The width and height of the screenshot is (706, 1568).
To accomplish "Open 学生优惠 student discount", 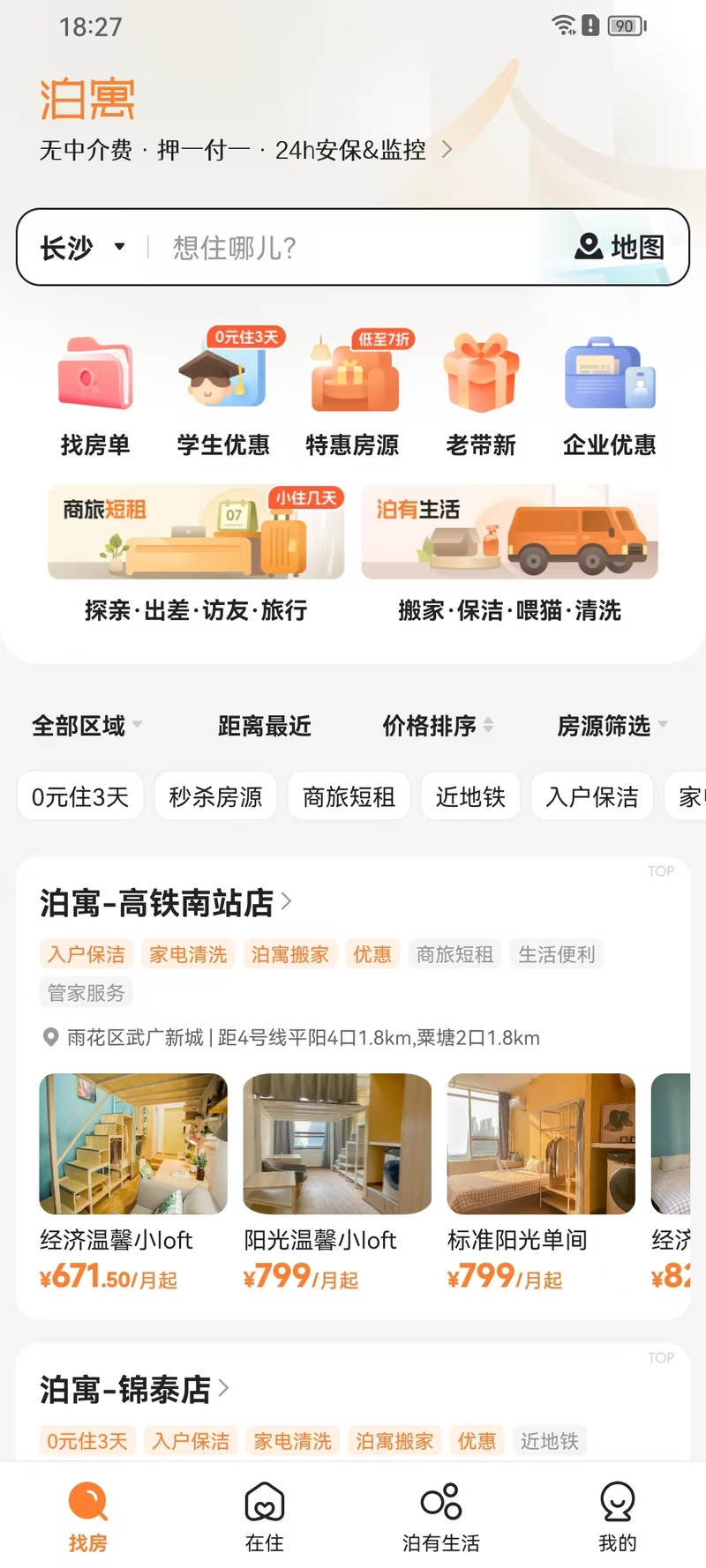I will tap(222, 396).
